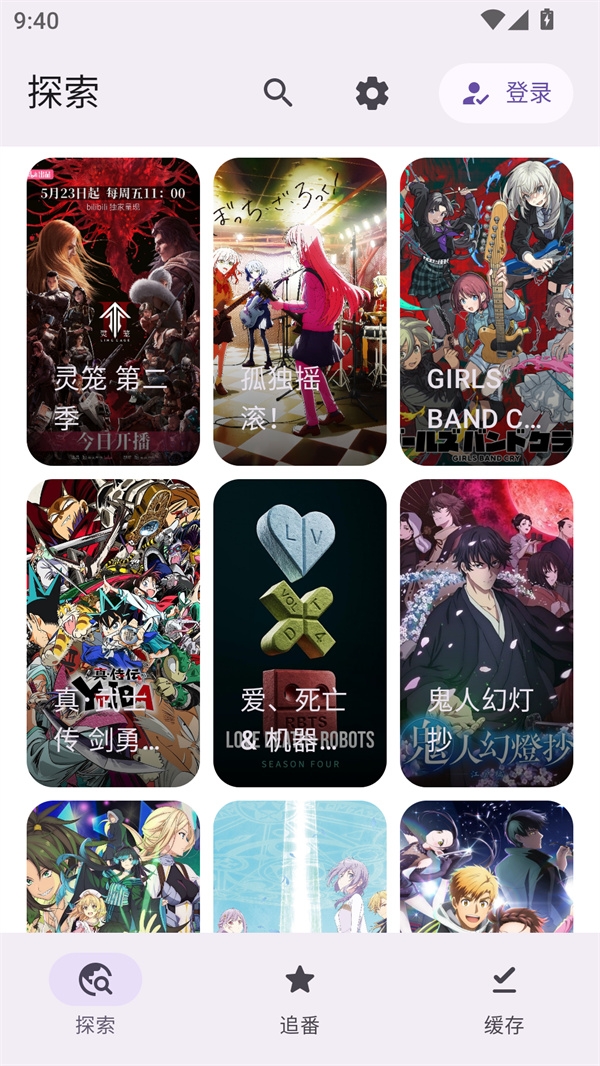
Task: Open the 灵笼 第二季 anime card
Action: point(113,311)
